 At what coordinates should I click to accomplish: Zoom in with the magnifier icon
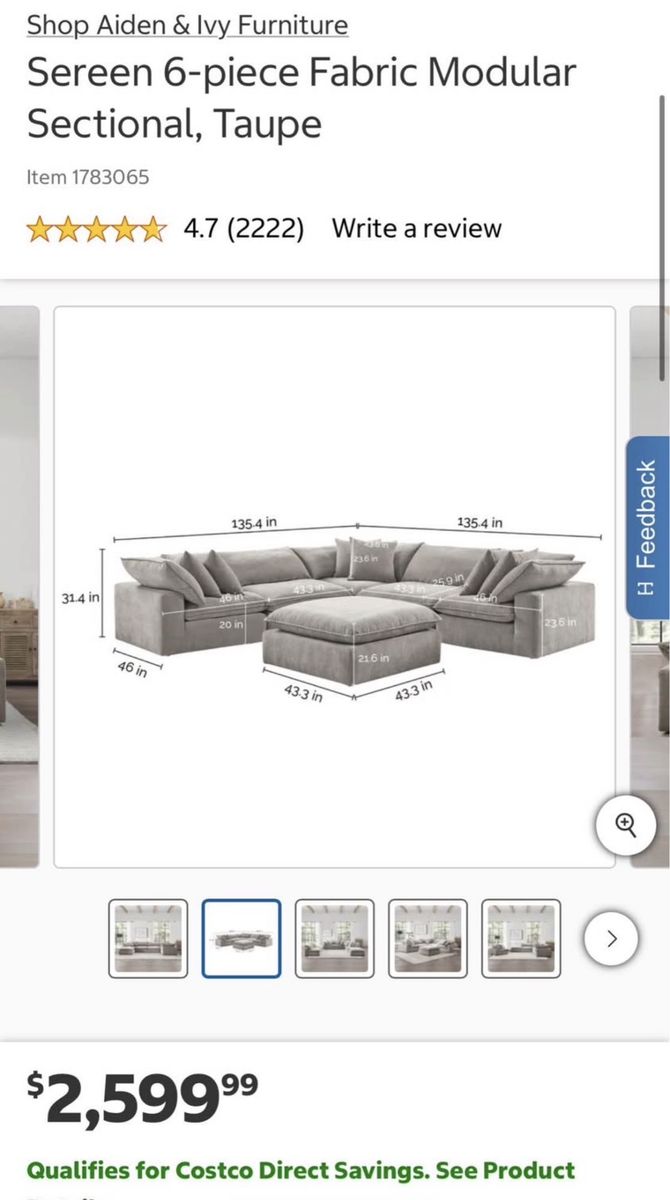click(x=626, y=824)
